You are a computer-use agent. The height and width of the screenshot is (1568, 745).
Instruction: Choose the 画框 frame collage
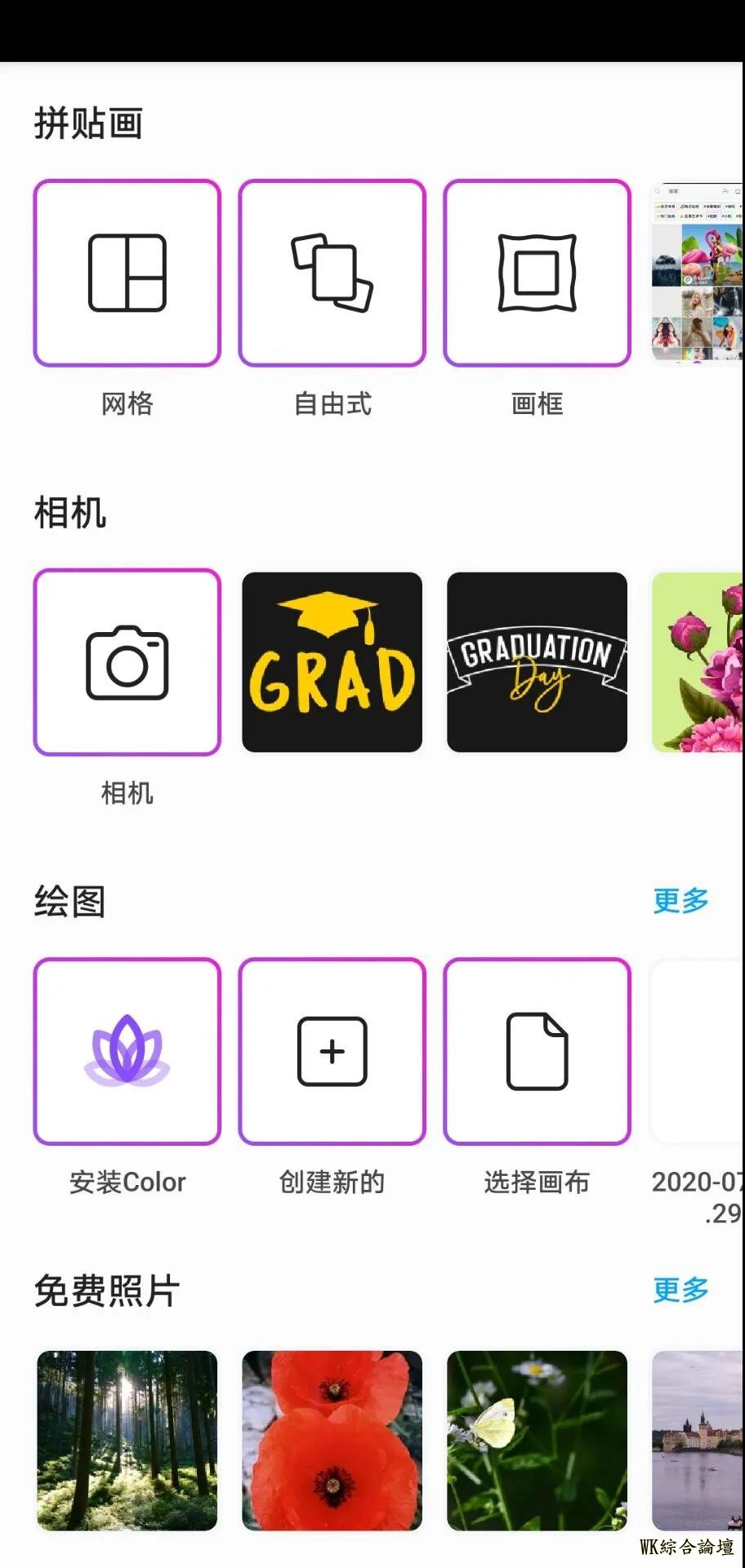tap(538, 274)
